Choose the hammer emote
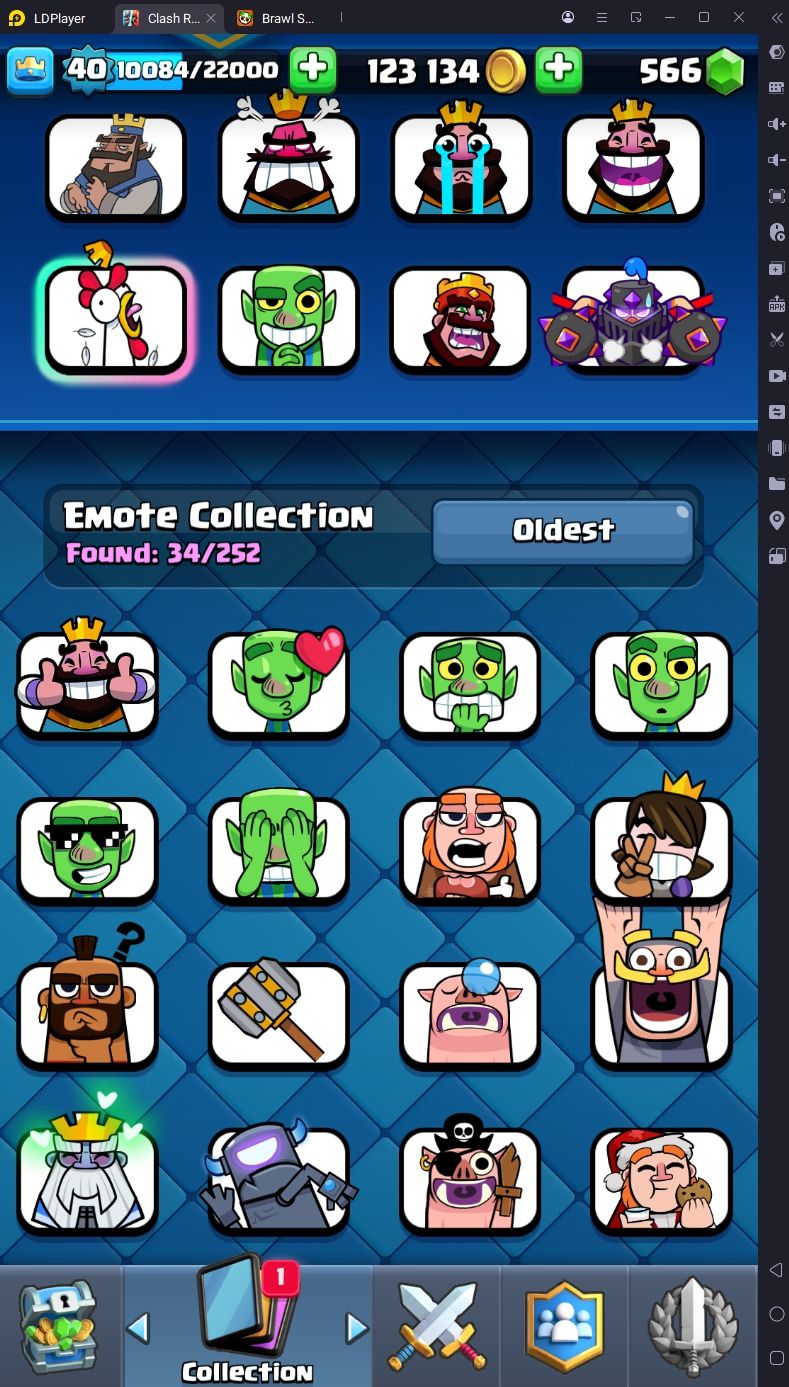The width and height of the screenshot is (789, 1387). coord(279,1014)
